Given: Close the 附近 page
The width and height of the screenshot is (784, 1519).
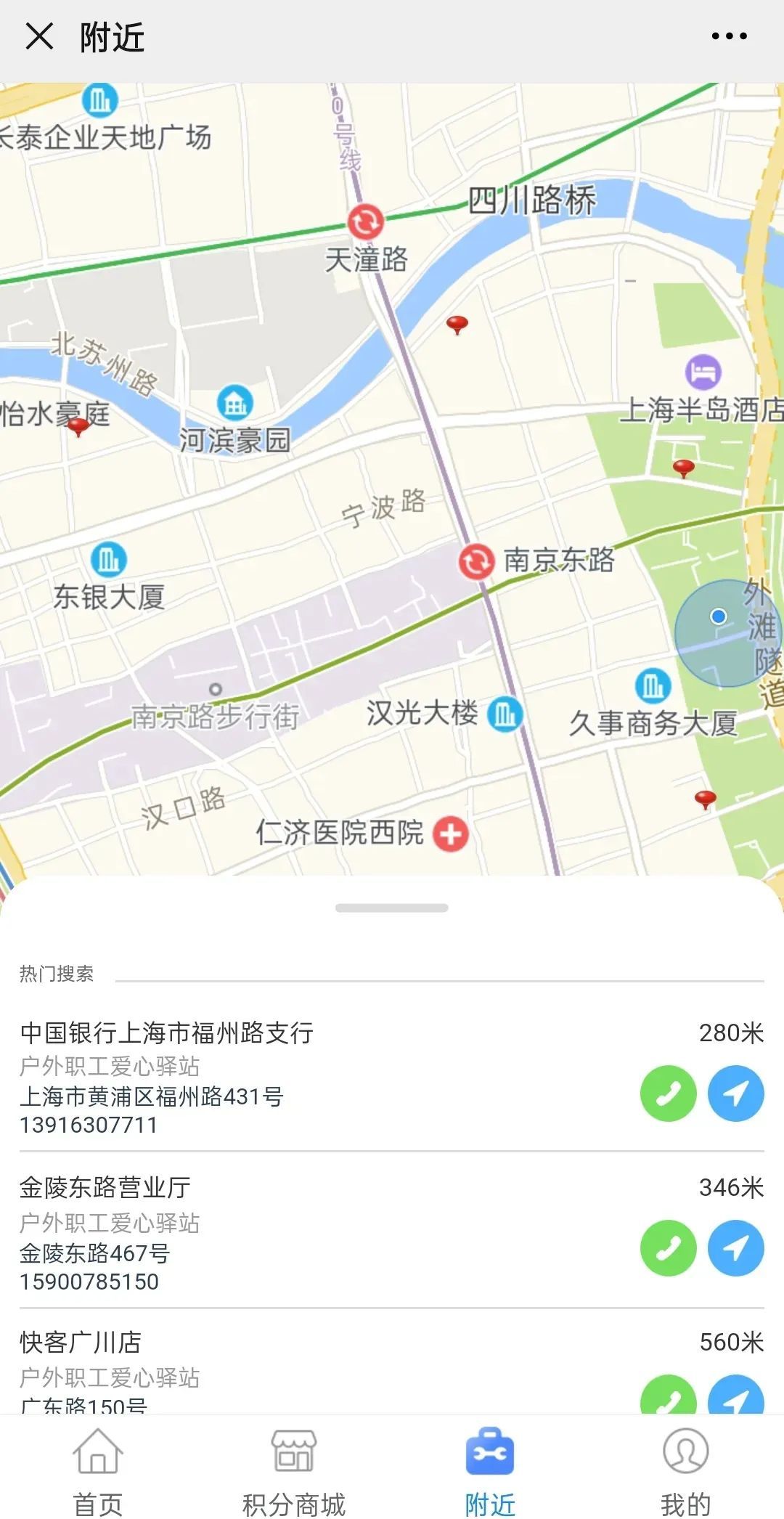Looking at the screenshot, I should 39,36.
